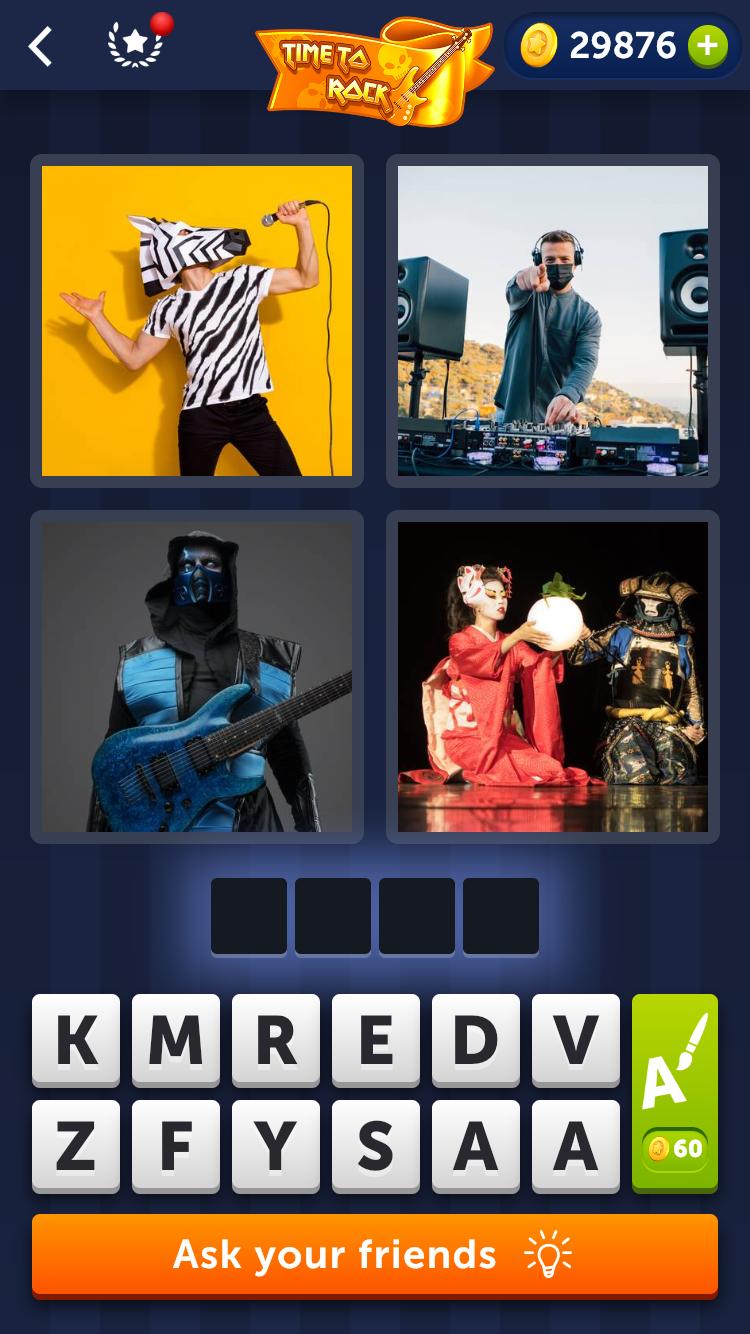
Task: Select the letter D tile
Action: (476, 1040)
